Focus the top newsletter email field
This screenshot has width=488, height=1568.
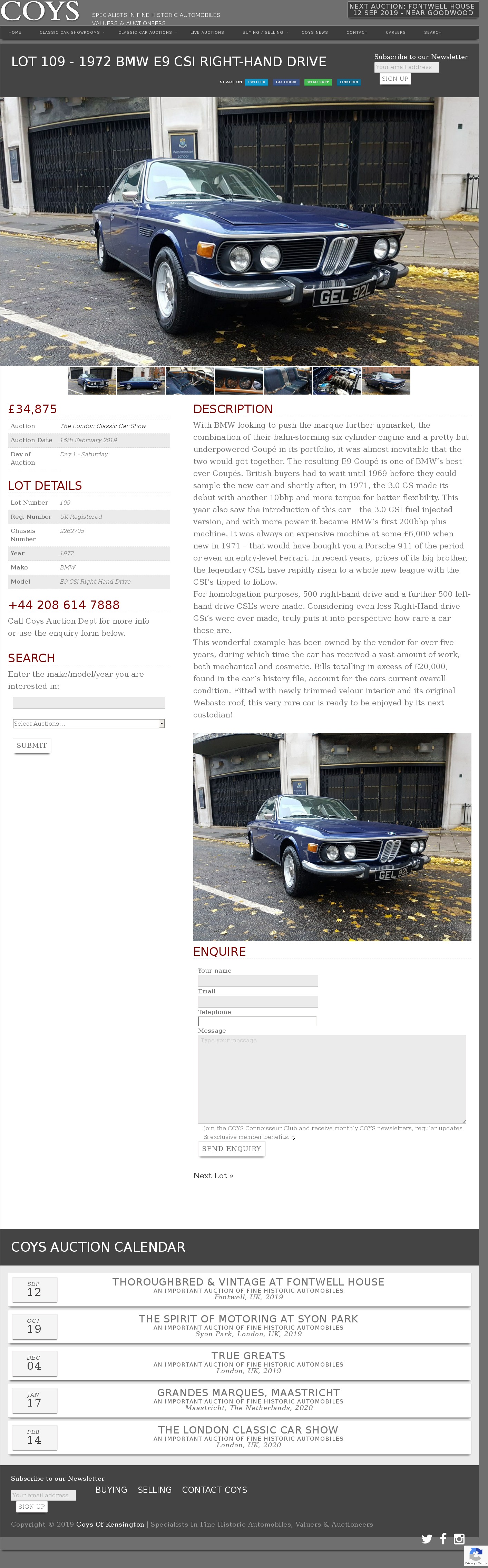click(x=406, y=67)
